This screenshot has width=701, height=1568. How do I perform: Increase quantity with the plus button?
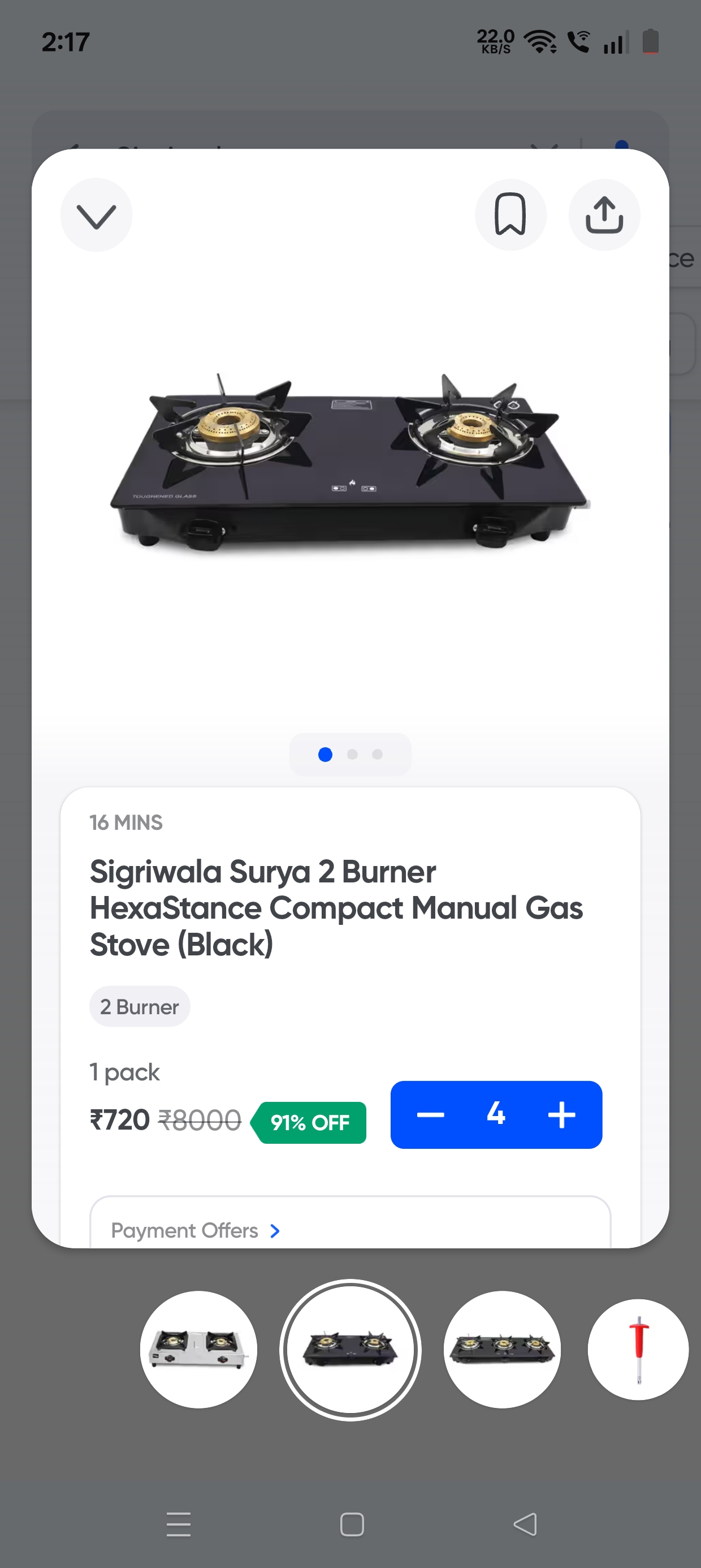(x=561, y=1114)
